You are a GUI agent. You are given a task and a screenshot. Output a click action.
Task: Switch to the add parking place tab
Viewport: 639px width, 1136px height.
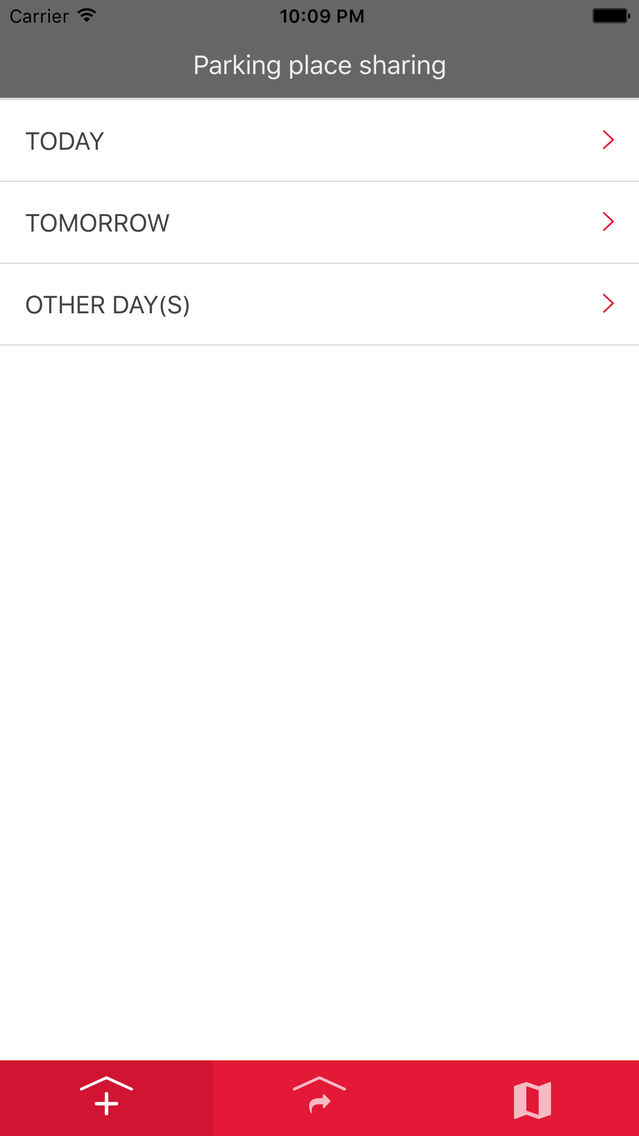tap(106, 1098)
